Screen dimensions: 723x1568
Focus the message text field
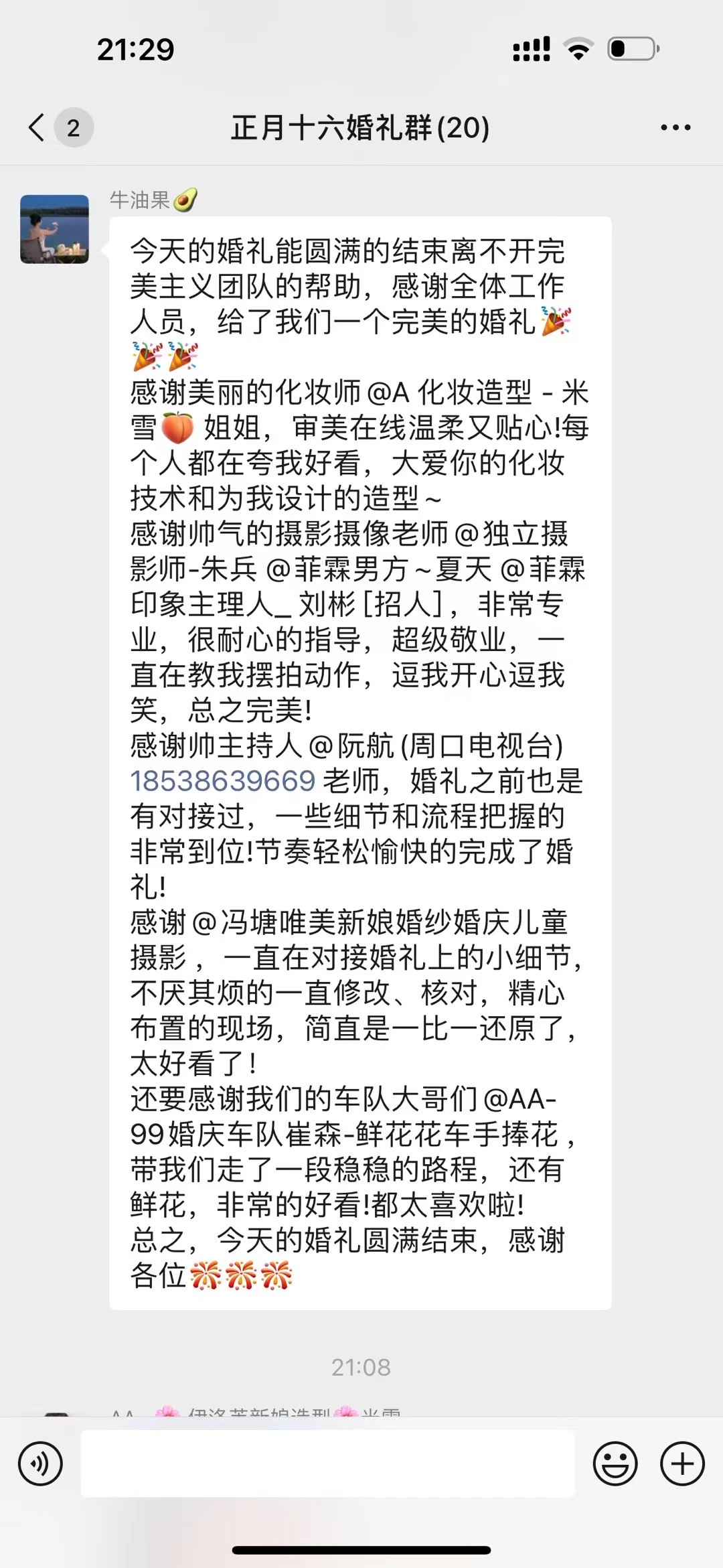[x=327, y=1464]
